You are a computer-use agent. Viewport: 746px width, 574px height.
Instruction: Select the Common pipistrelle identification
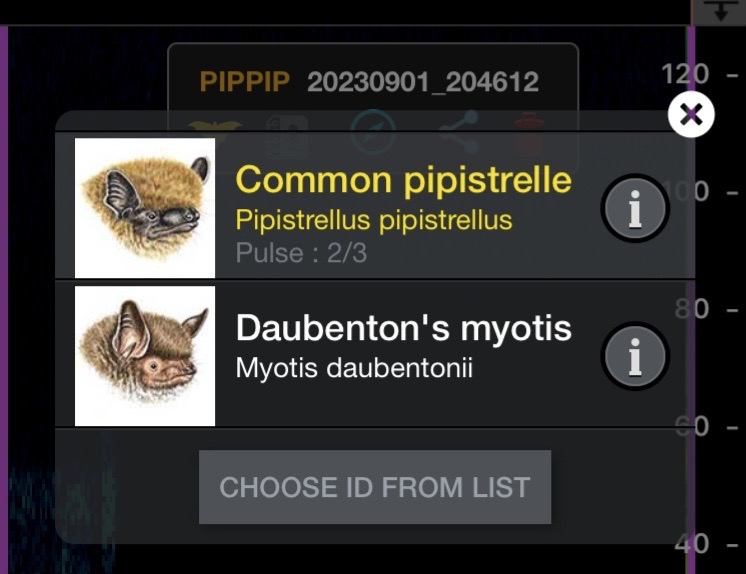point(403,208)
